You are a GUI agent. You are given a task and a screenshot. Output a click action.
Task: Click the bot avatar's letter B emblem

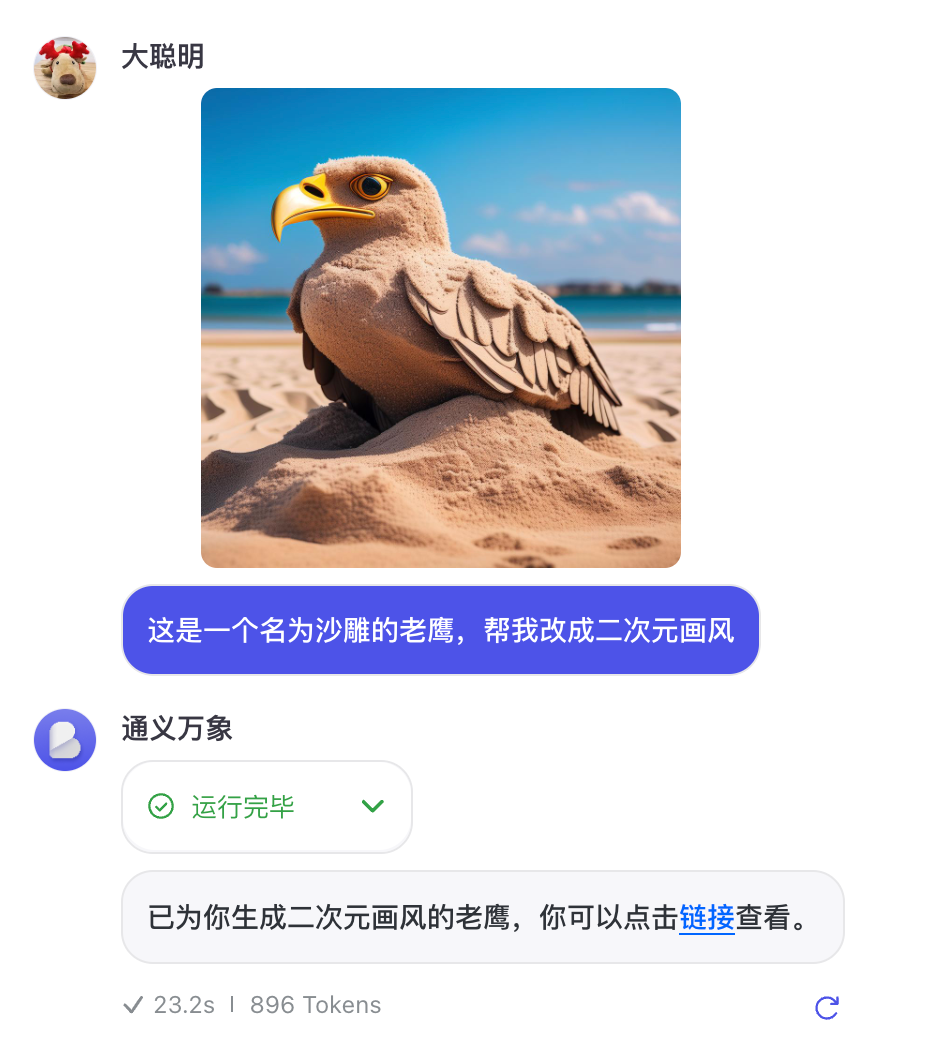[64, 739]
